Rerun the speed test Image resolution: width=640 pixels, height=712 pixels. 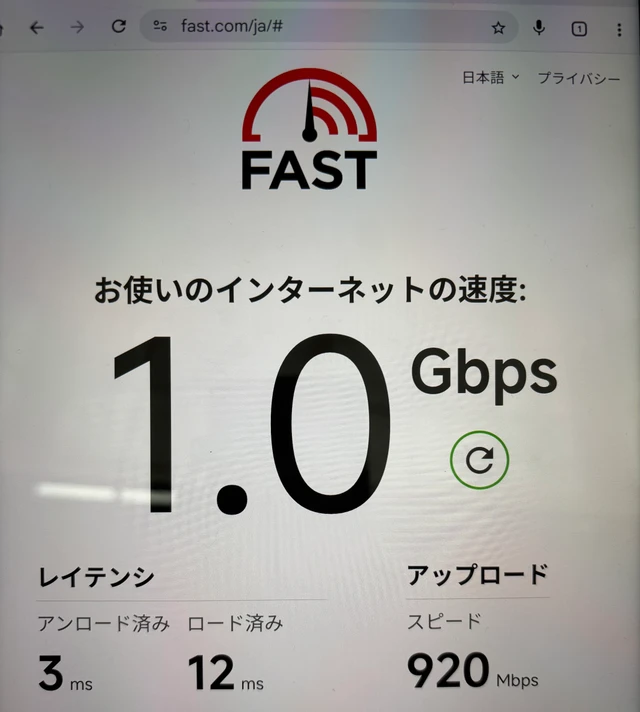(x=480, y=459)
